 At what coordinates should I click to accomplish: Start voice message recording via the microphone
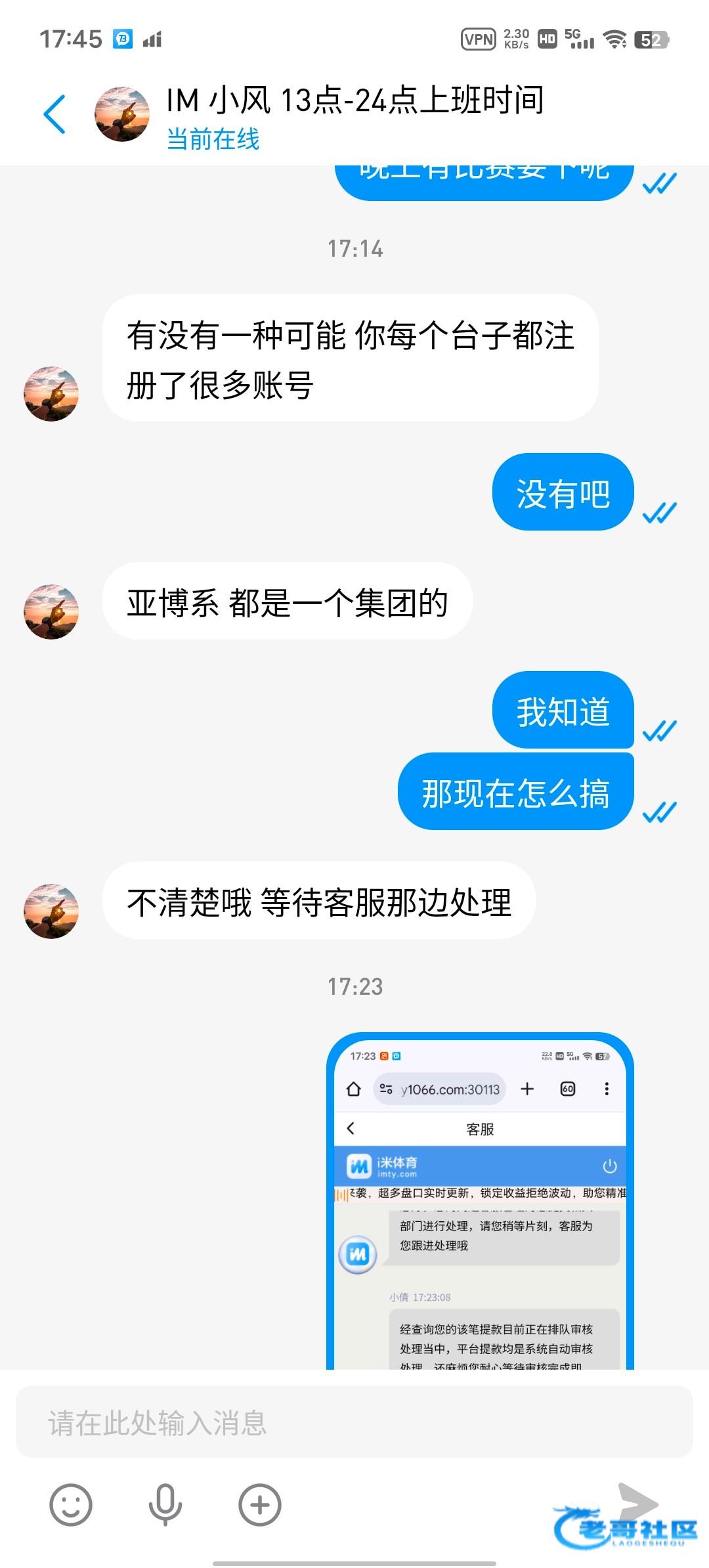tap(165, 1504)
